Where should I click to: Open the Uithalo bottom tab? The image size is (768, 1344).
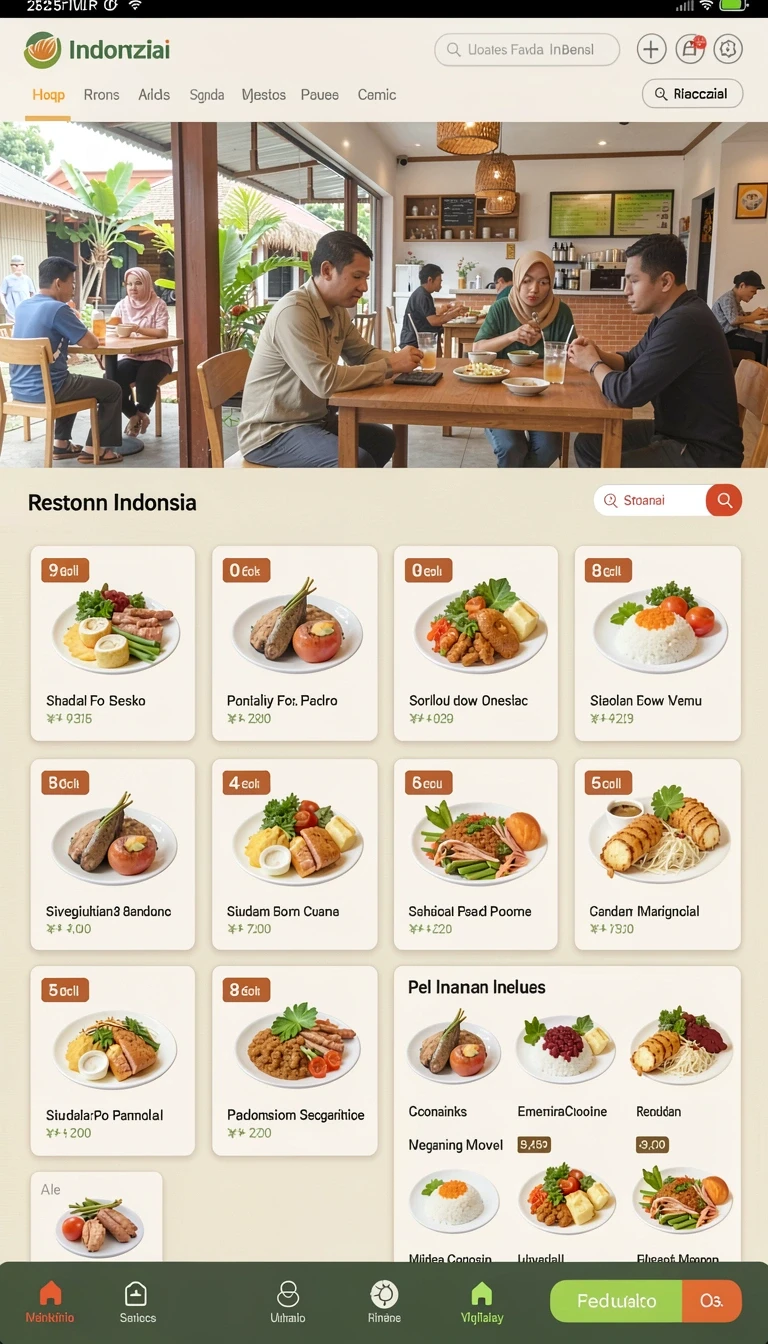(288, 1303)
